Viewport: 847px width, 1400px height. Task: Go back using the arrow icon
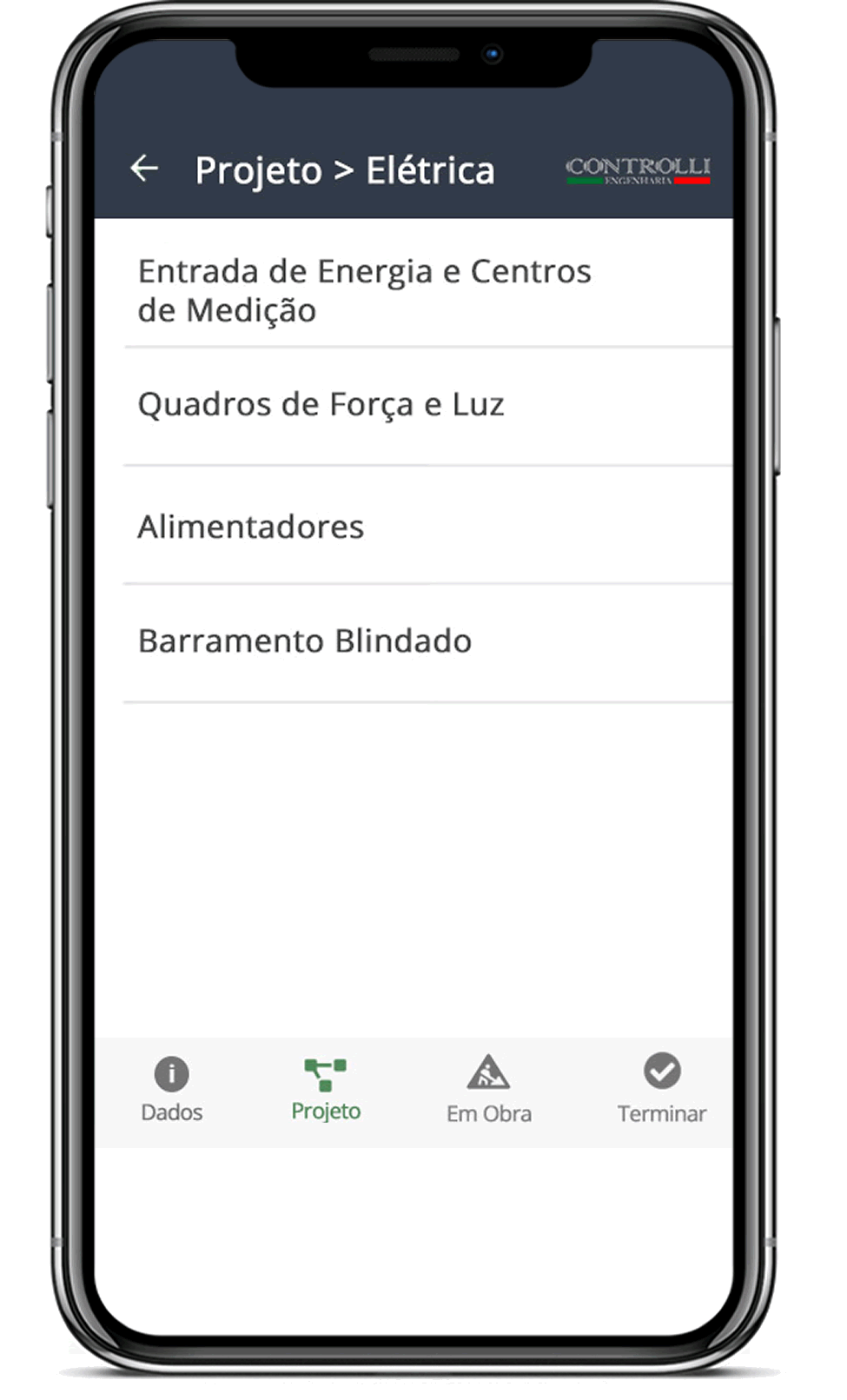144,169
